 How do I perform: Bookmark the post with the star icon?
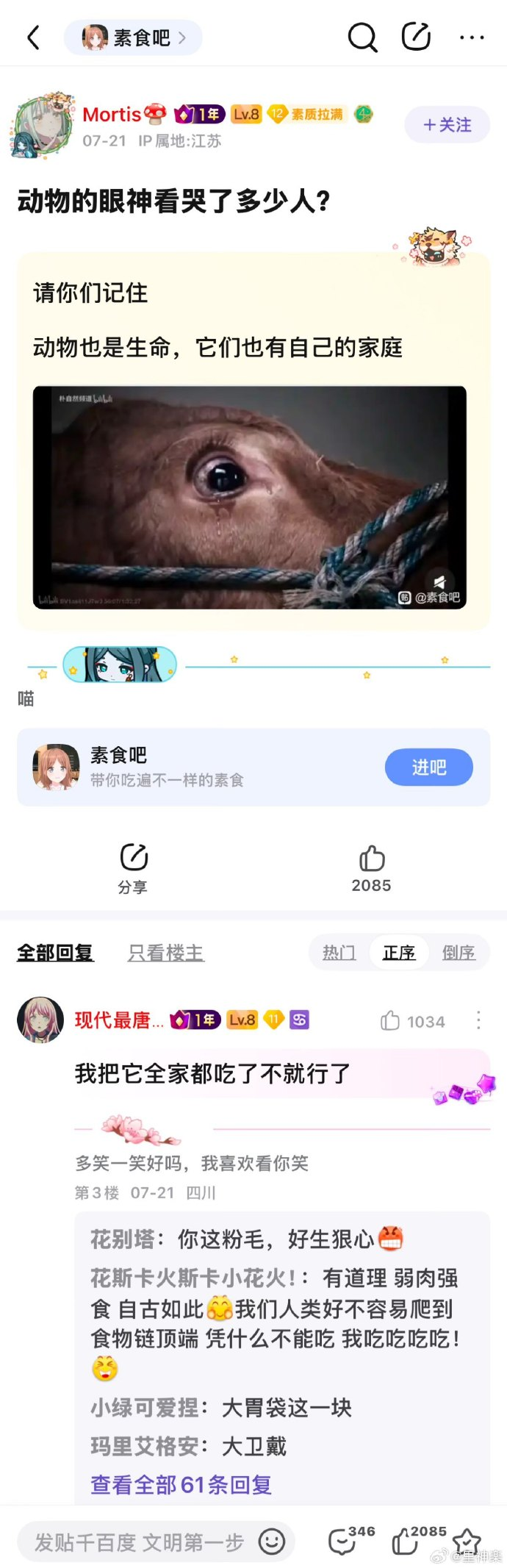tap(467, 1541)
